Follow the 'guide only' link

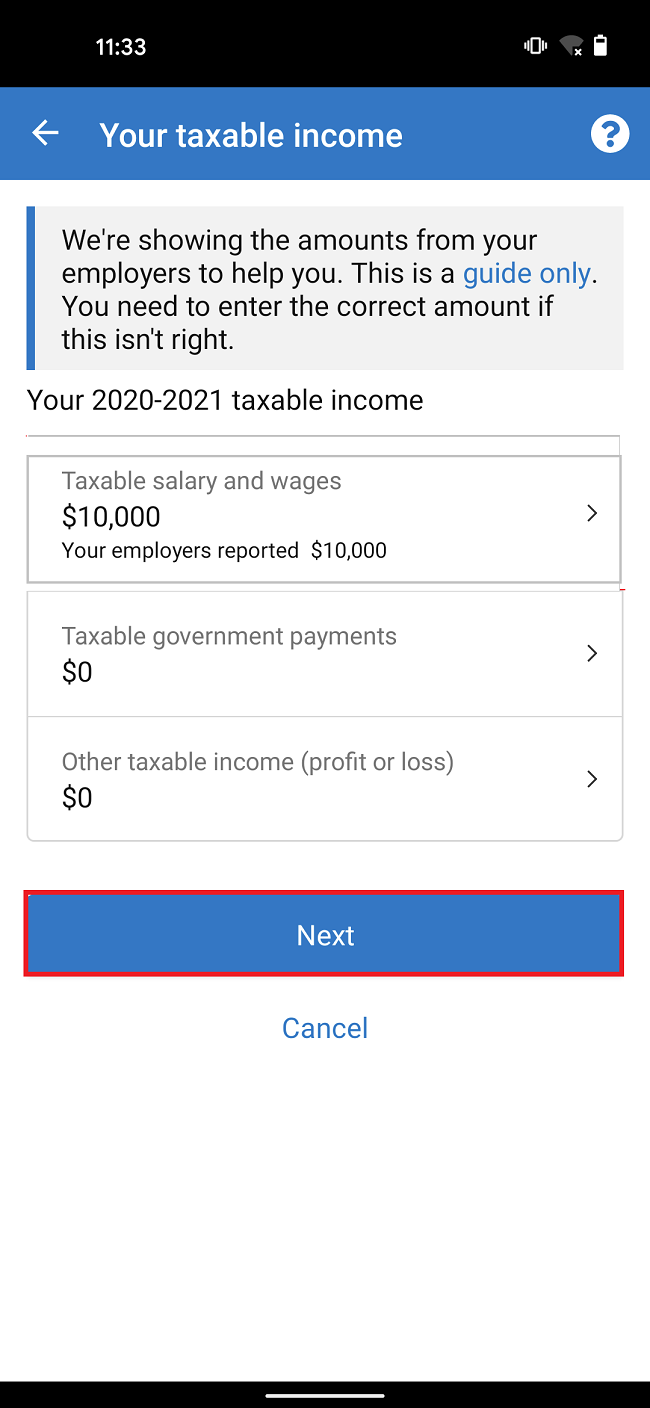[x=526, y=273]
